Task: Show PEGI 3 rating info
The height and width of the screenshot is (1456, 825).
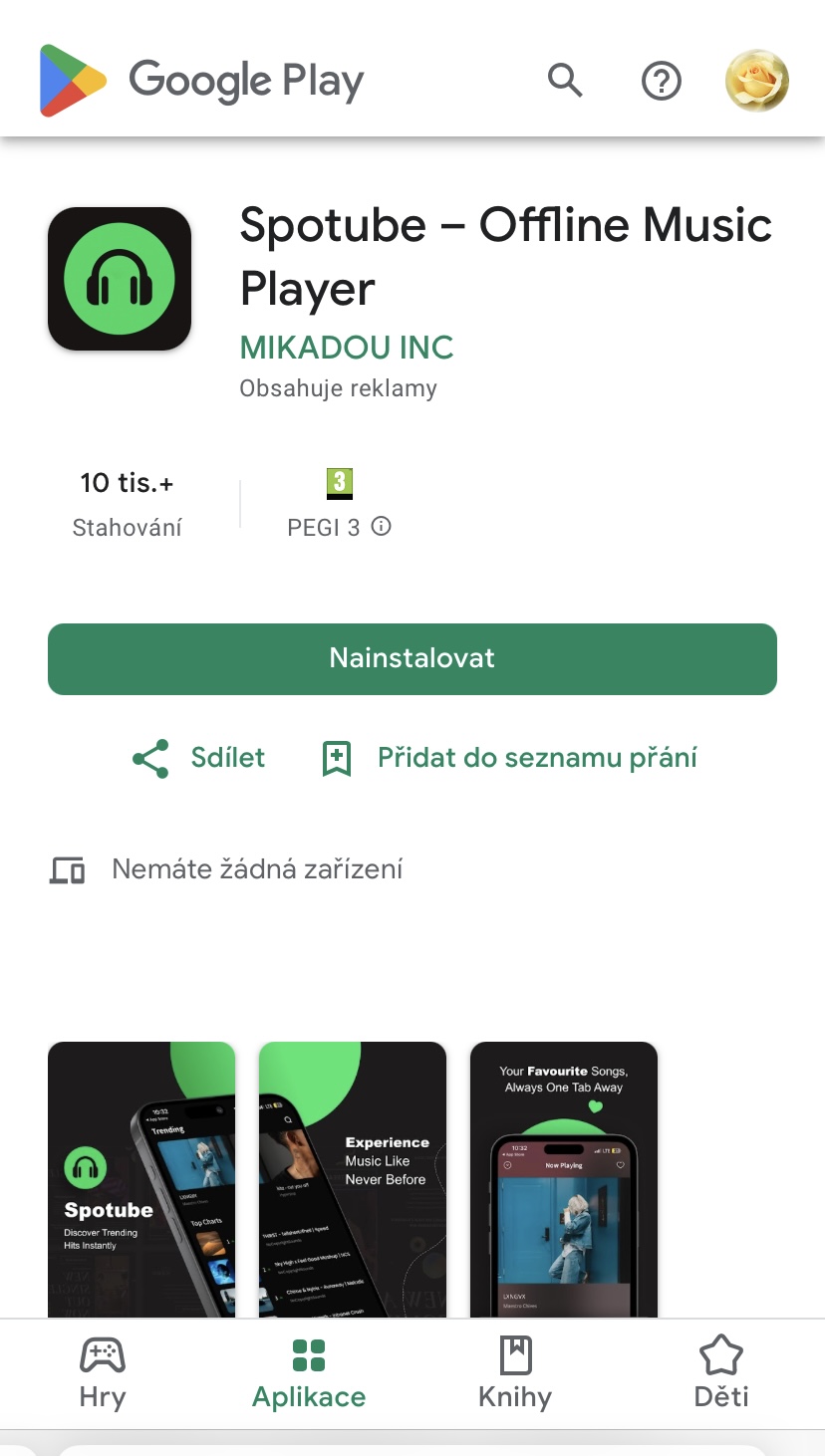Action: [x=381, y=527]
